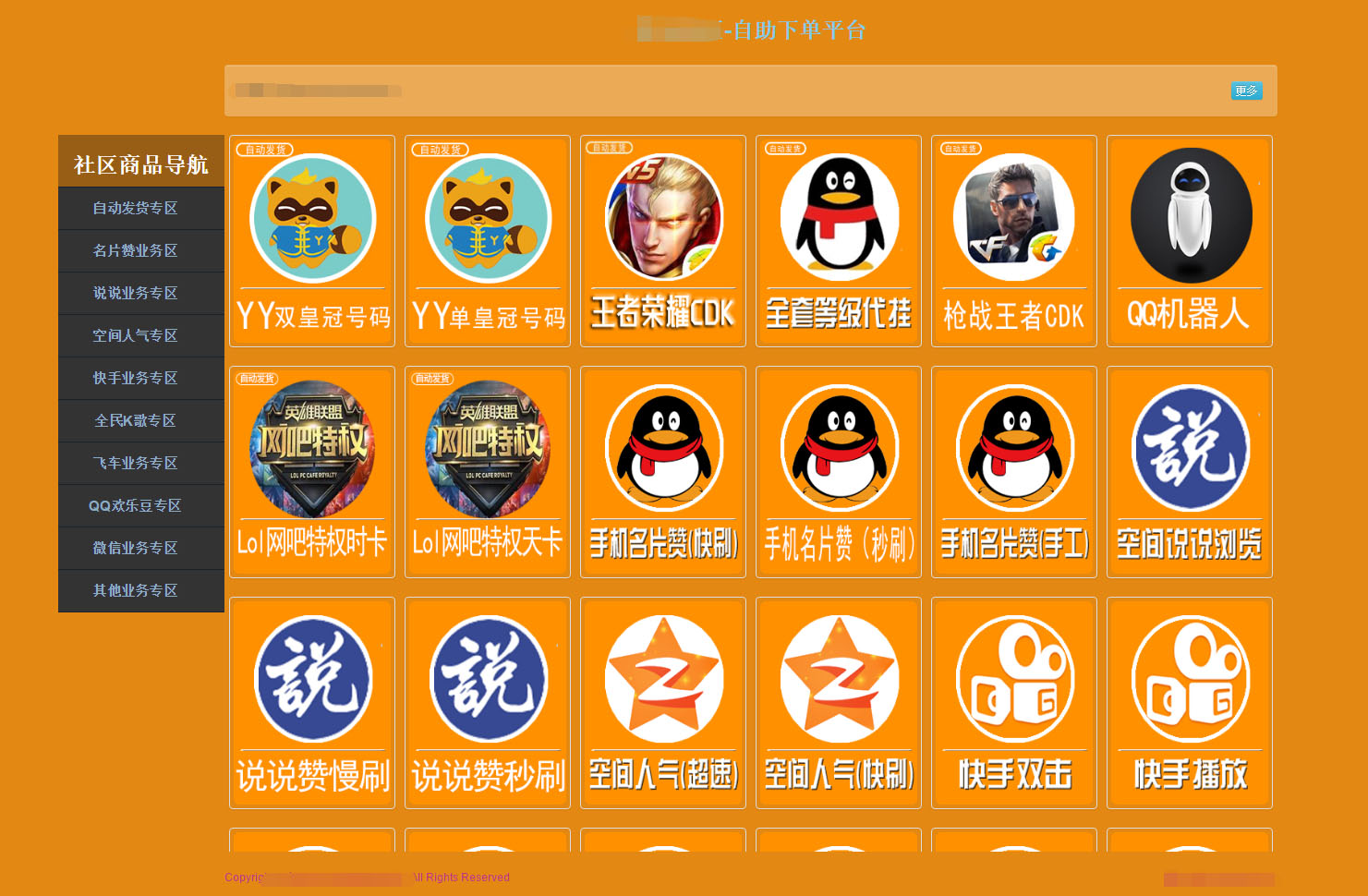The height and width of the screenshot is (896, 1368).
Task: Select the Lol网吧特权时卡 tile
Action: point(312,472)
